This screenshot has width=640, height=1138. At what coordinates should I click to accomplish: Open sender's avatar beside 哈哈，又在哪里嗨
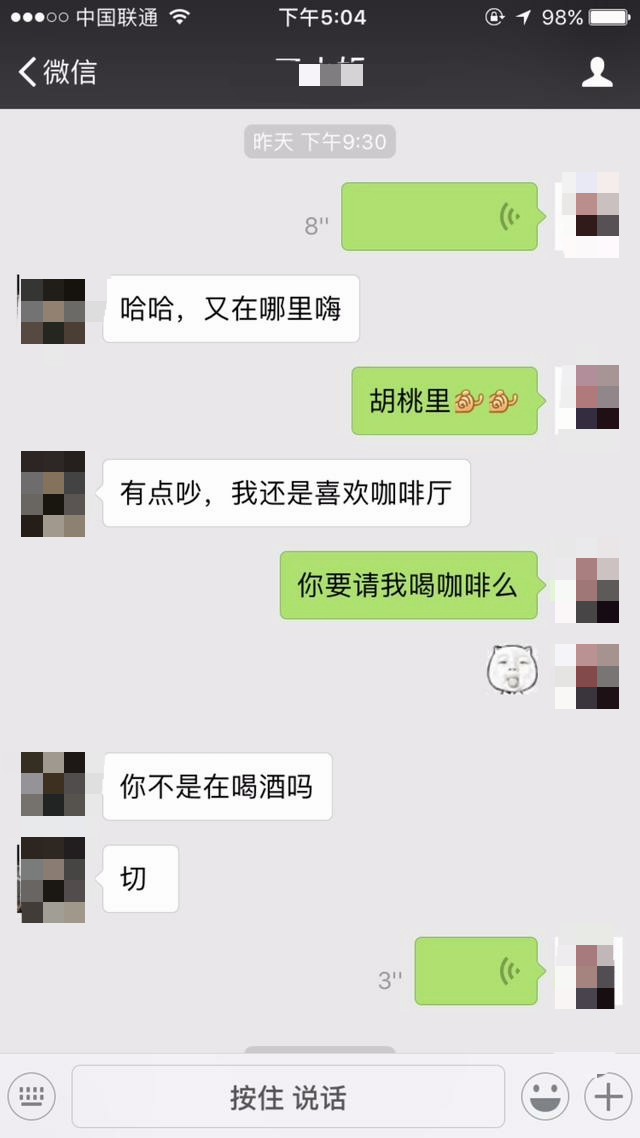(53, 311)
